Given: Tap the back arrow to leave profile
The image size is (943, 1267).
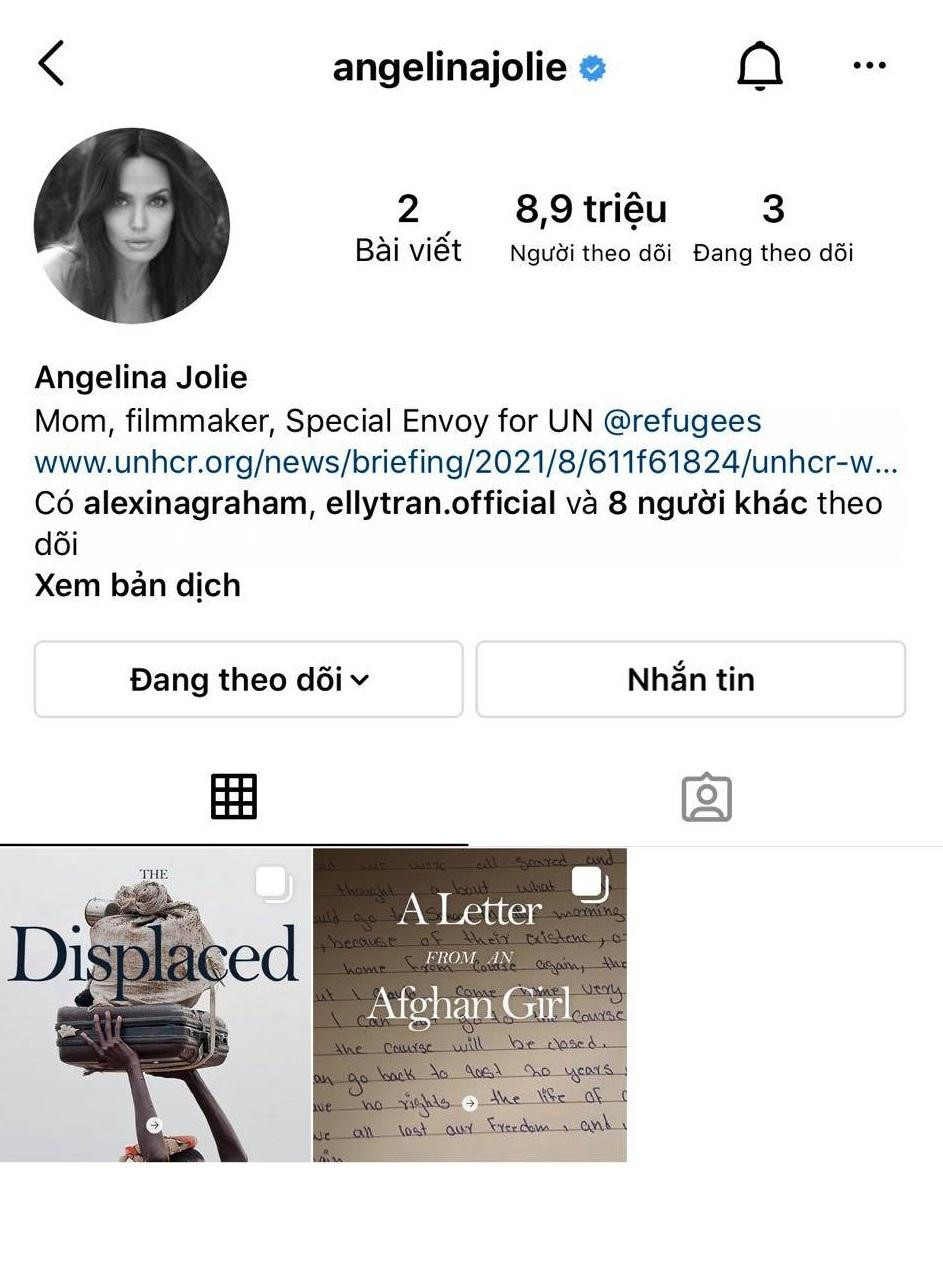Looking at the screenshot, I should (x=50, y=62).
